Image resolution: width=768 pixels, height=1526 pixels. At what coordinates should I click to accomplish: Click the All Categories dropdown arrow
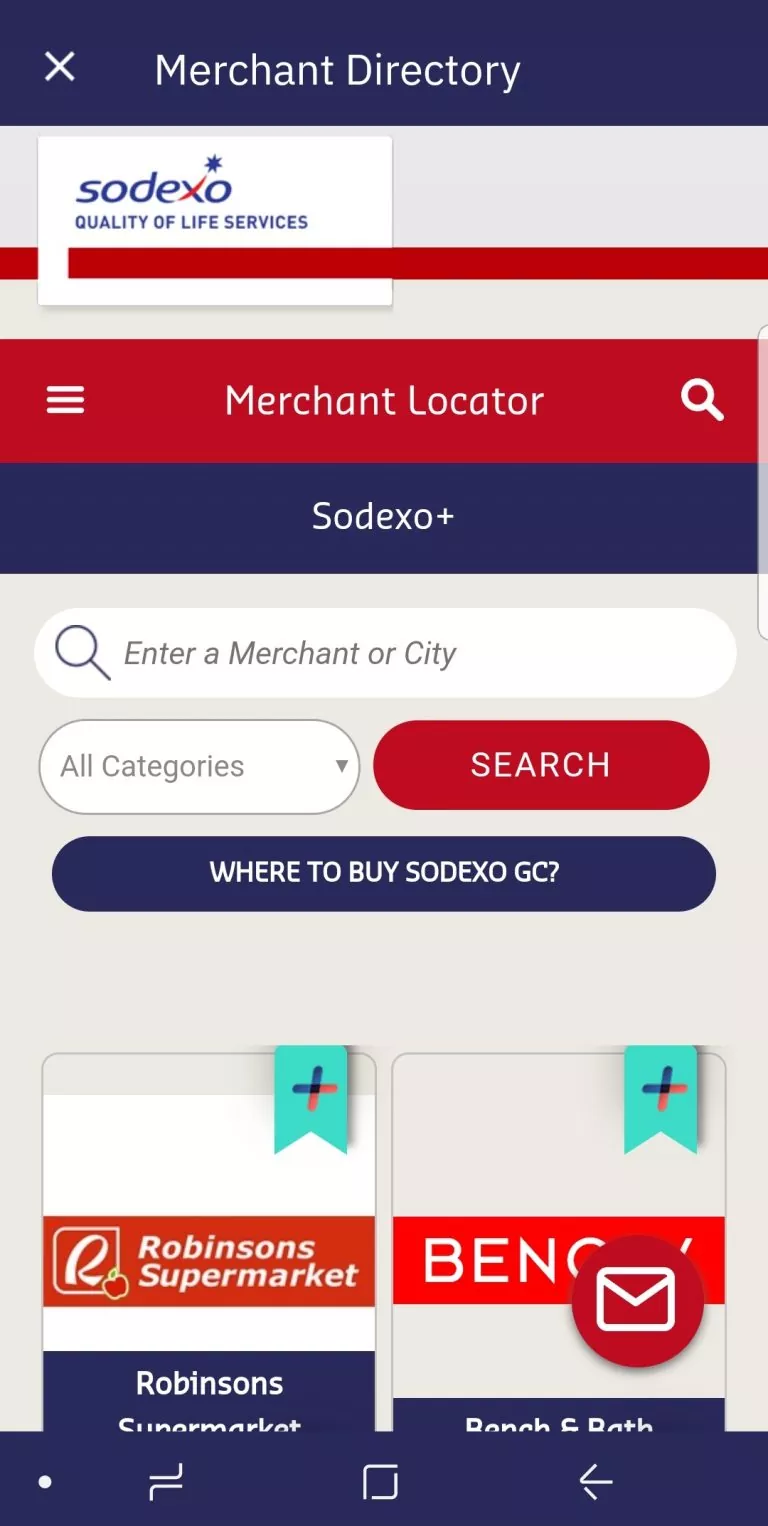pos(340,765)
